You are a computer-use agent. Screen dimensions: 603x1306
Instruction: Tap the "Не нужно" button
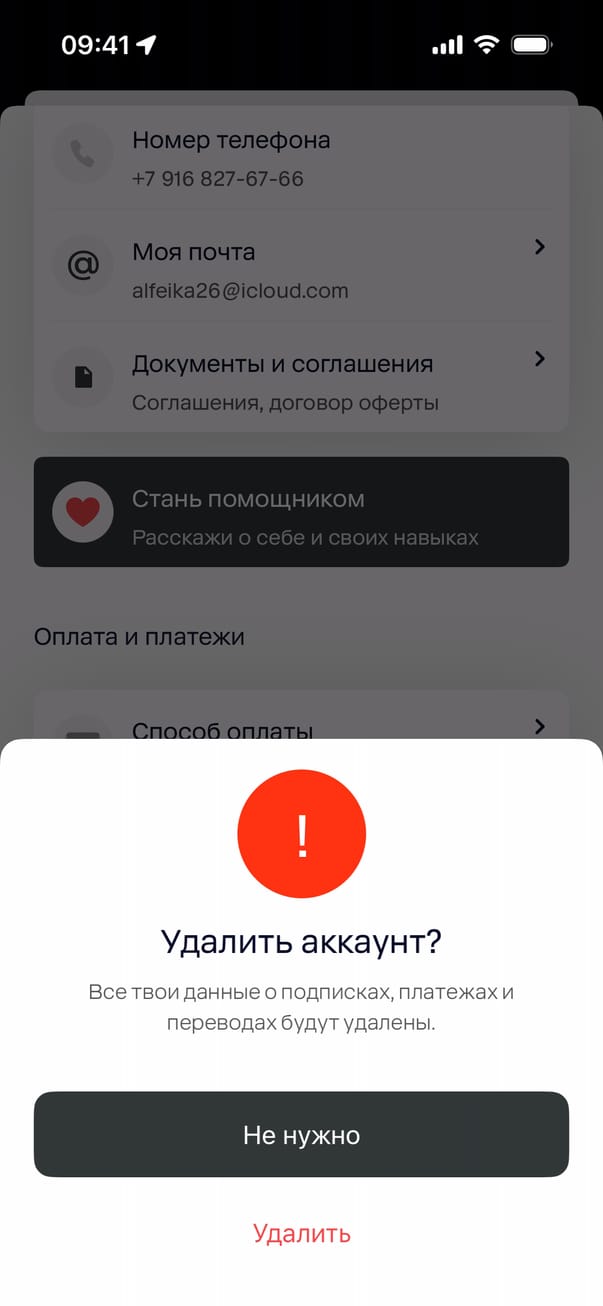click(x=301, y=1134)
